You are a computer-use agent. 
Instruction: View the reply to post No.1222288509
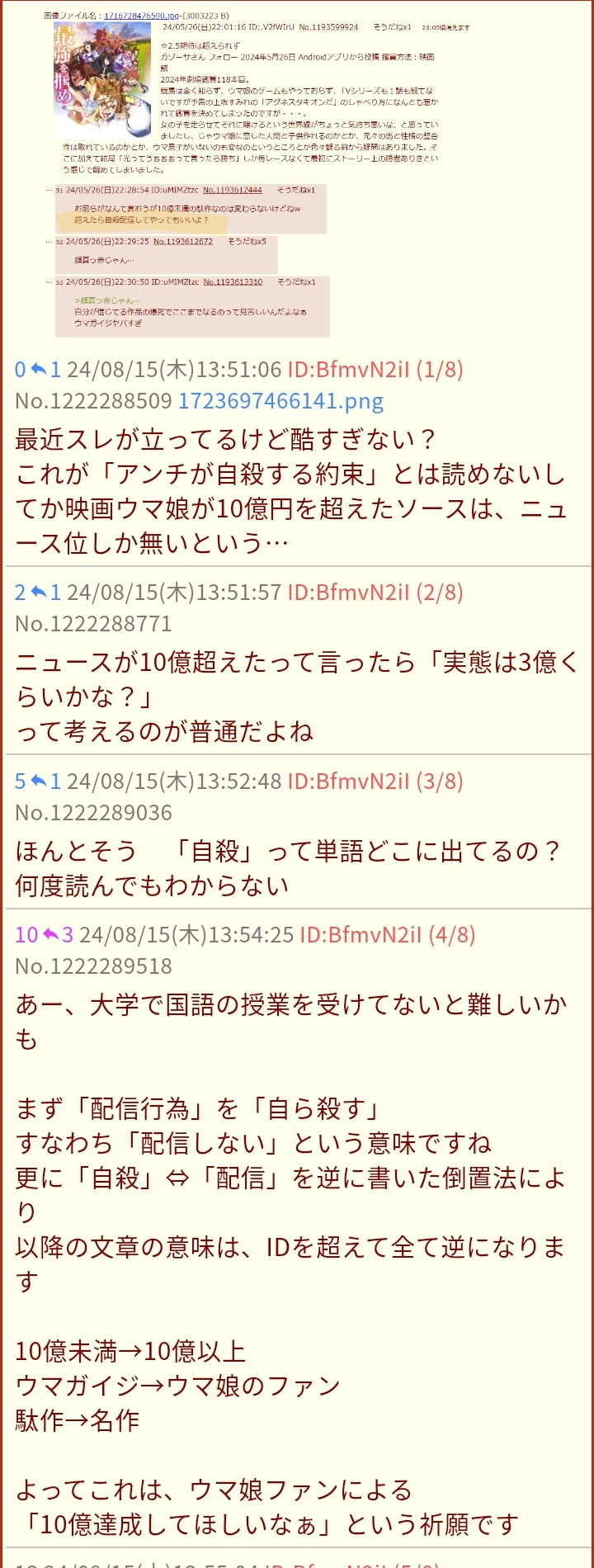46,369
